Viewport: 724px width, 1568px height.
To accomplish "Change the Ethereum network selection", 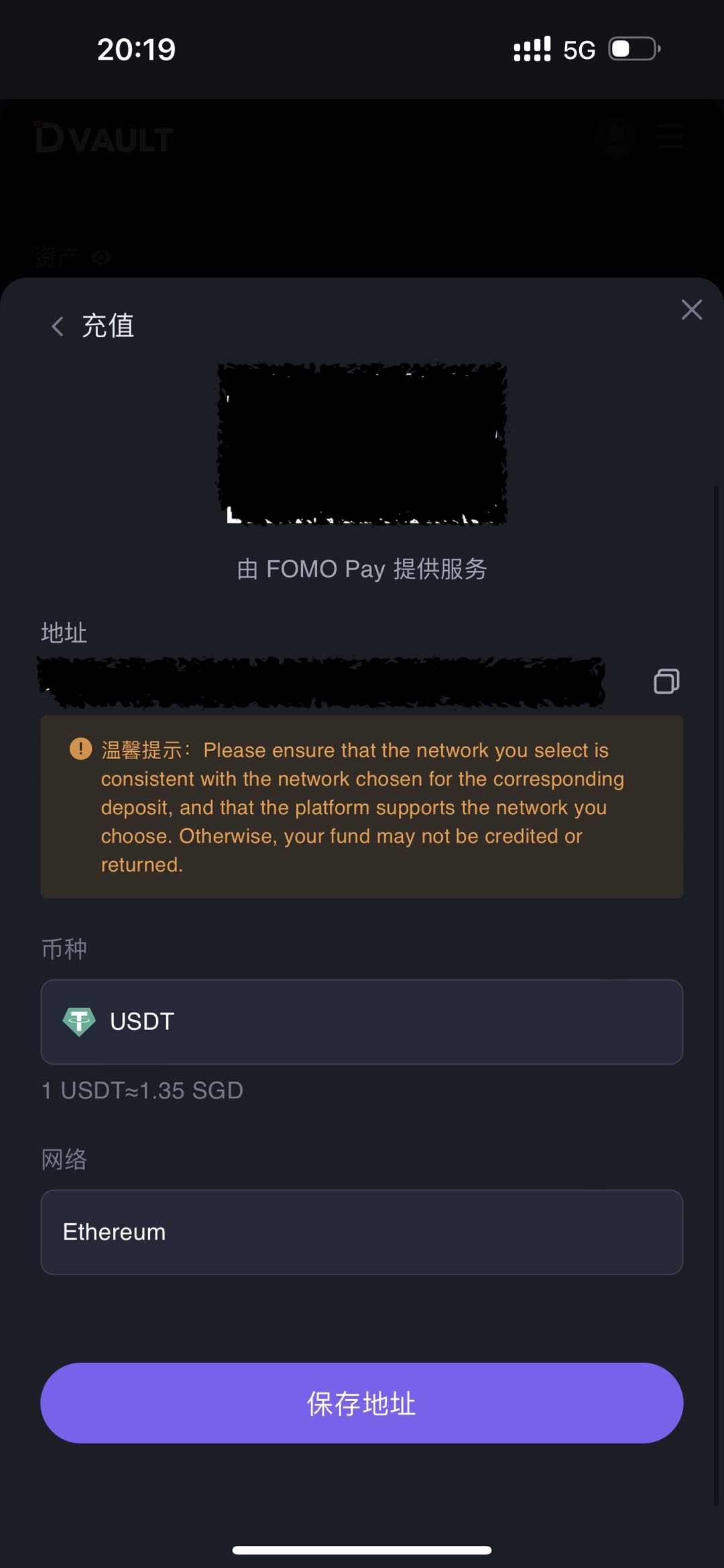I will pos(362,1232).
